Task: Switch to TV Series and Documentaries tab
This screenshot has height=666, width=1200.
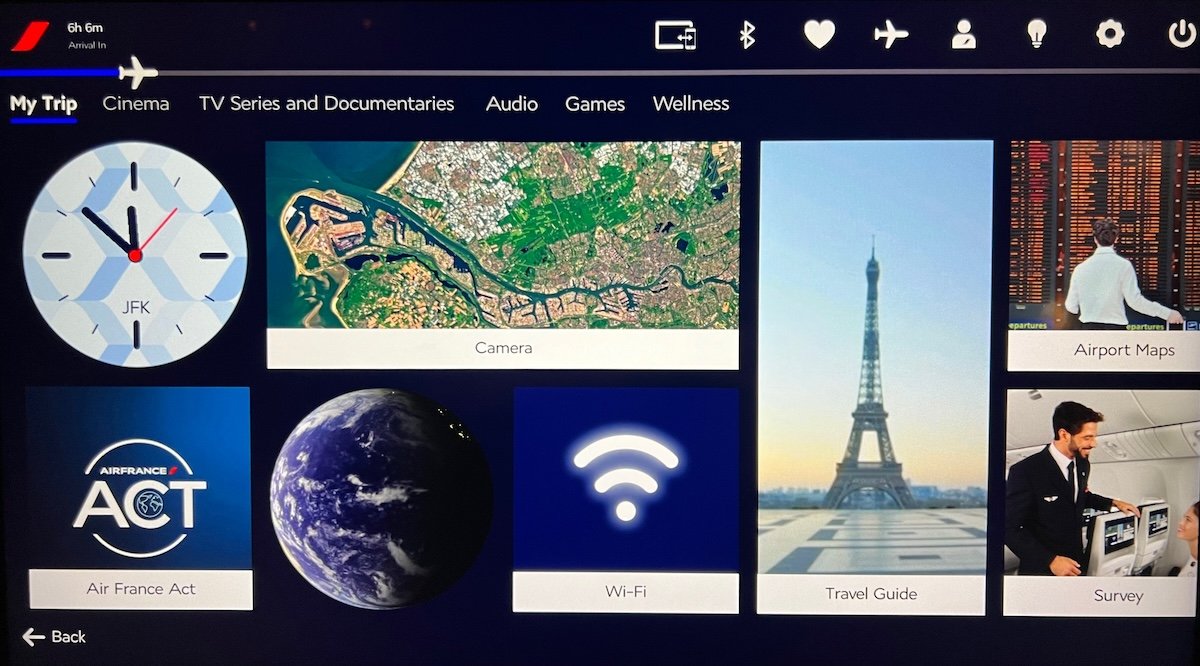Action: pyautogui.click(x=326, y=103)
